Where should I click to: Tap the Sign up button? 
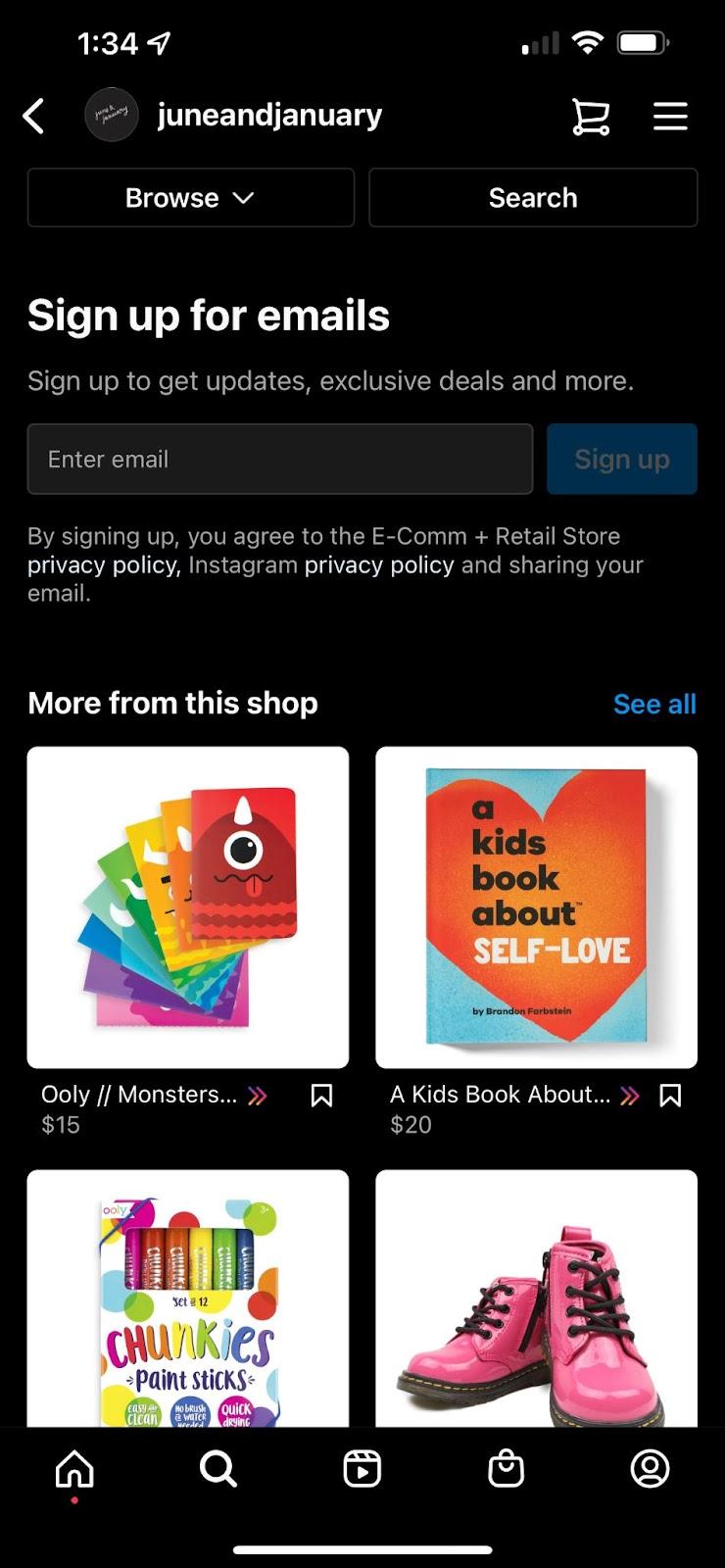pos(622,459)
